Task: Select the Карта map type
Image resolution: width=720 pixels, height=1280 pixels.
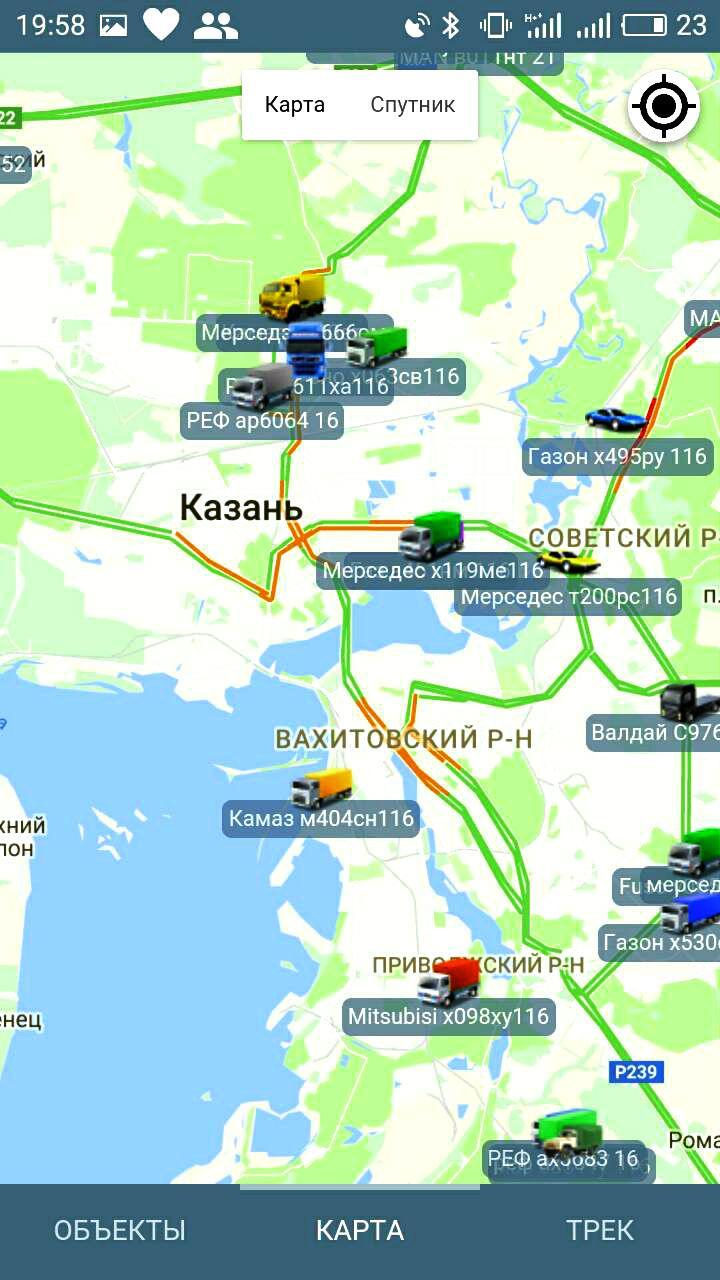Action: 294,105
